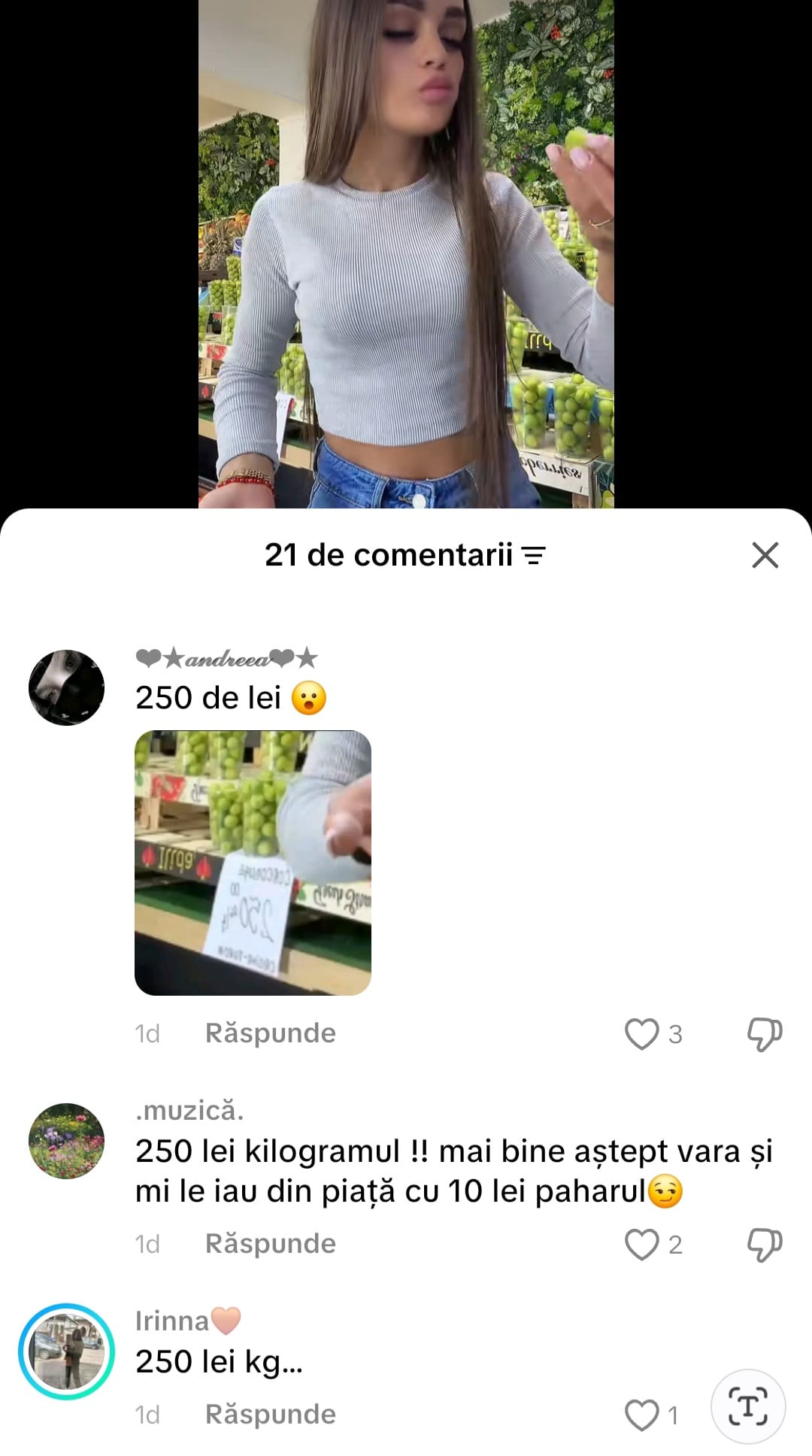Tap the 1d timestamp under .muzică.'s comment

pyautogui.click(x=149, y=1244)
